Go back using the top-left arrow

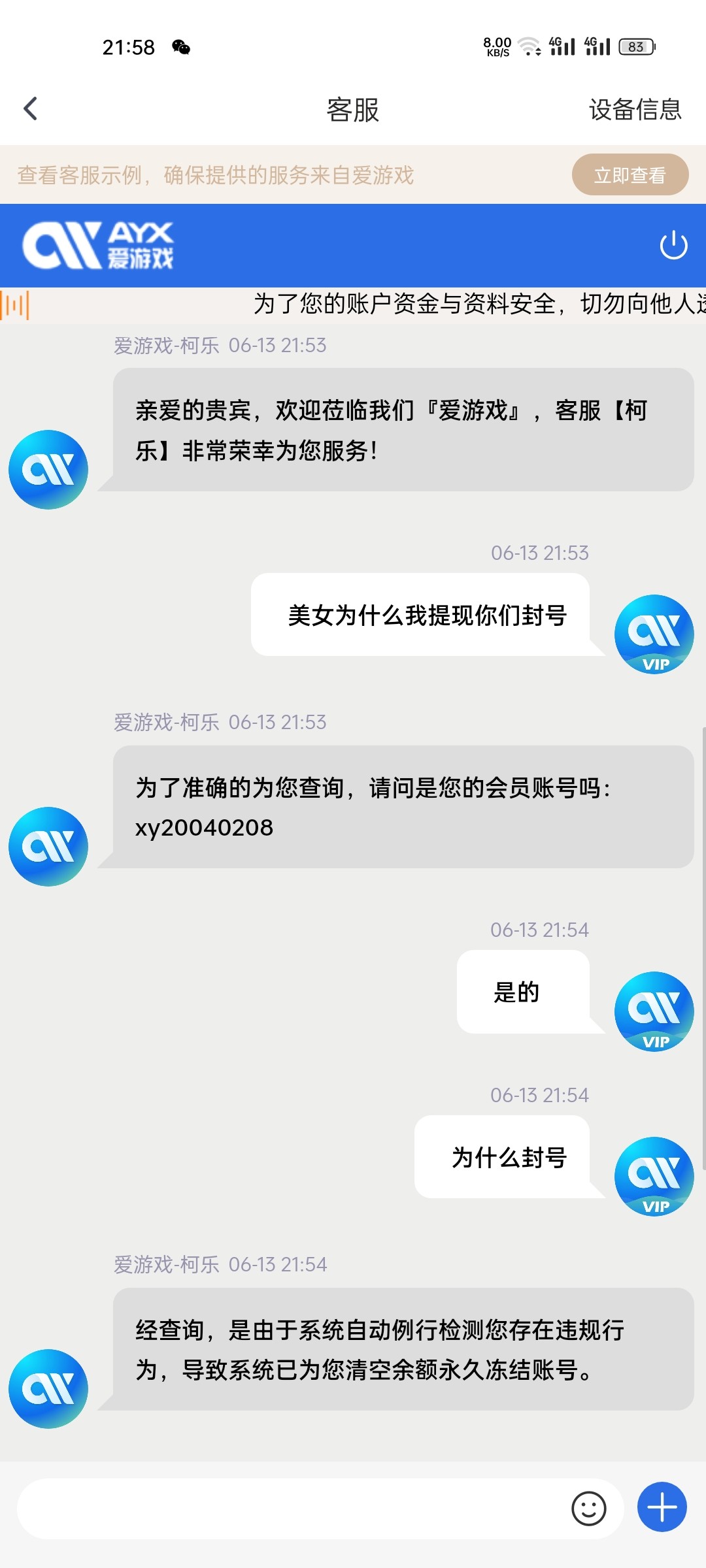(x=31, y=109)
